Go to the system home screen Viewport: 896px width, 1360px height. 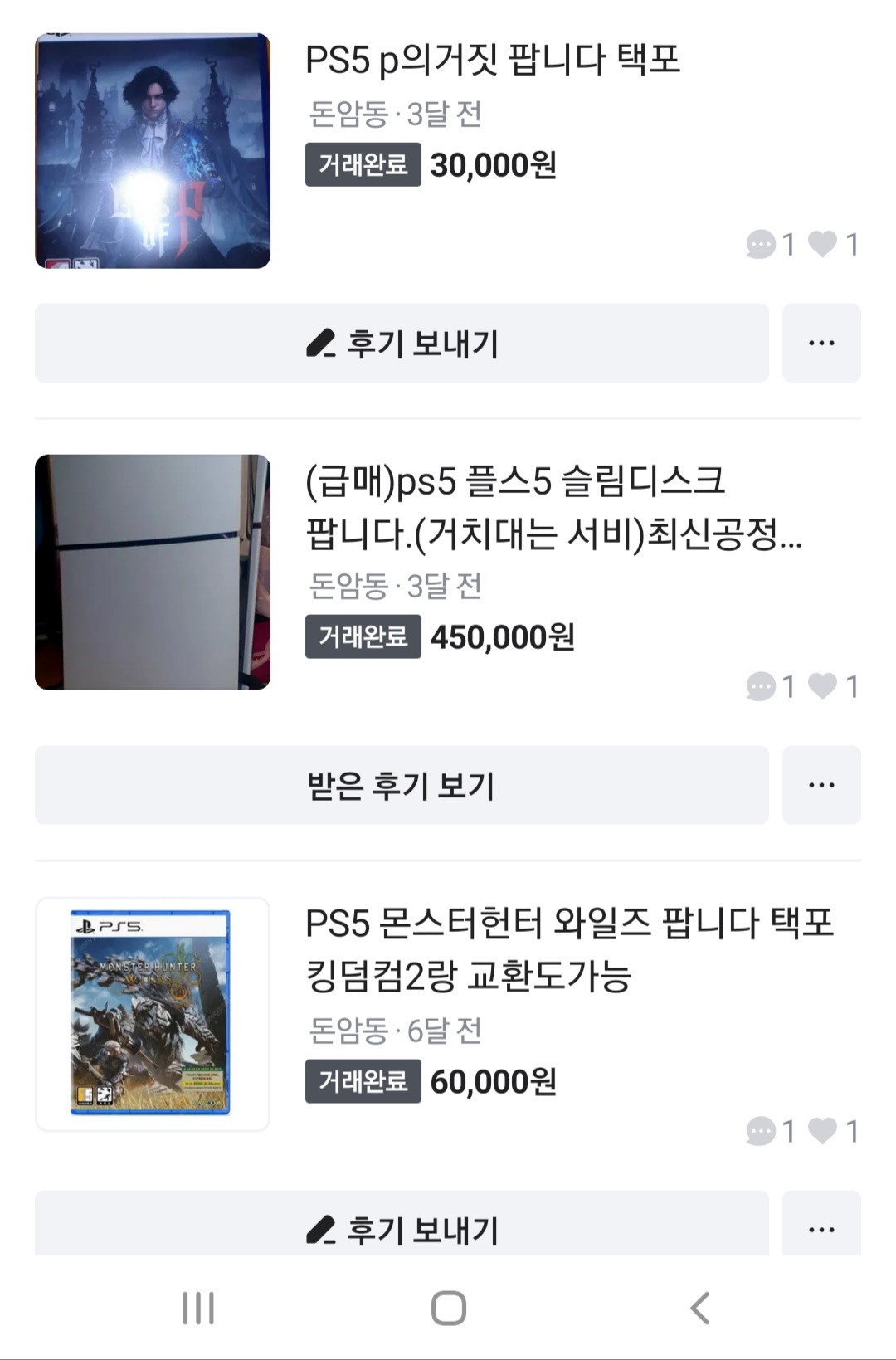click(448, 1309)
